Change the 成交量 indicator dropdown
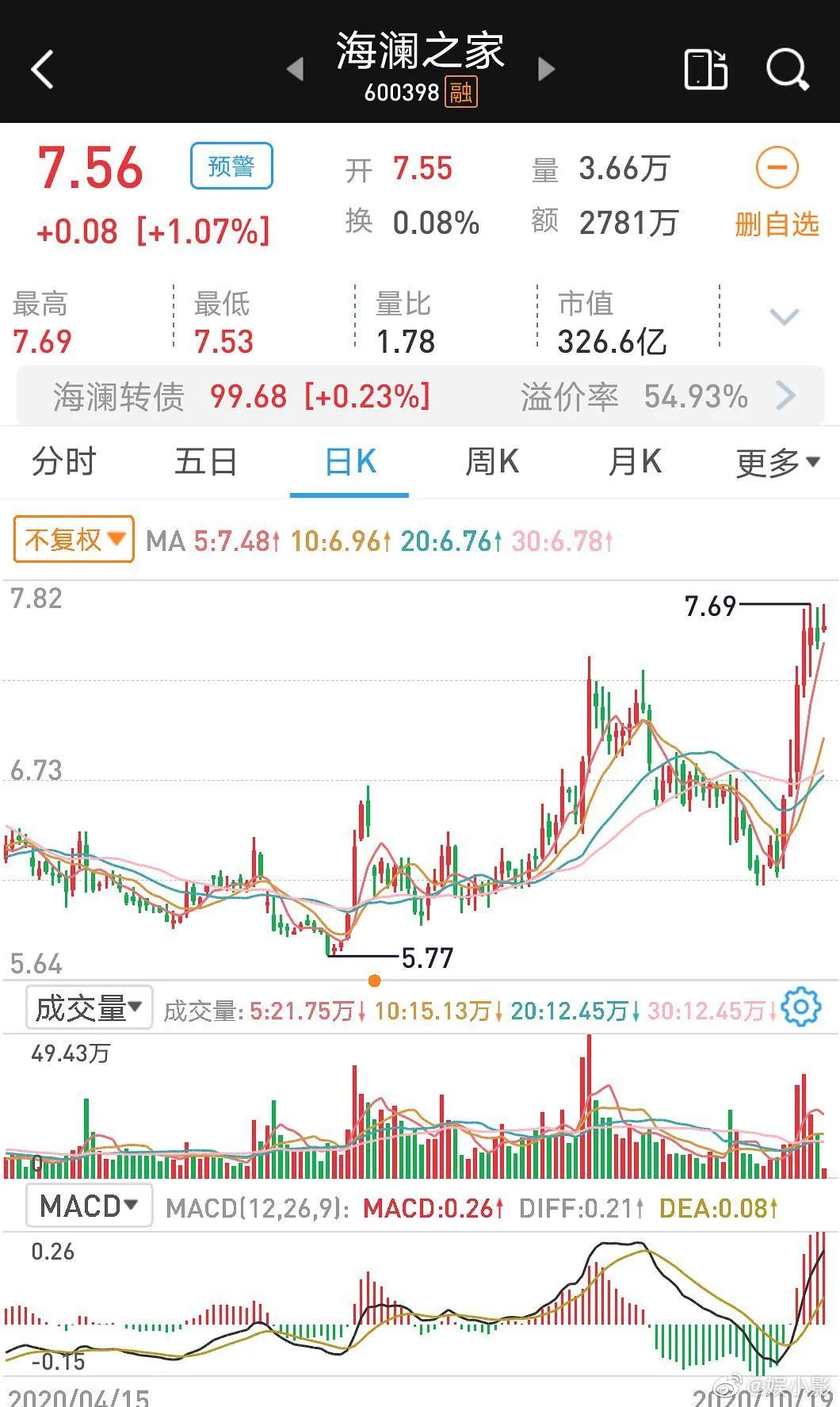 89,1008
